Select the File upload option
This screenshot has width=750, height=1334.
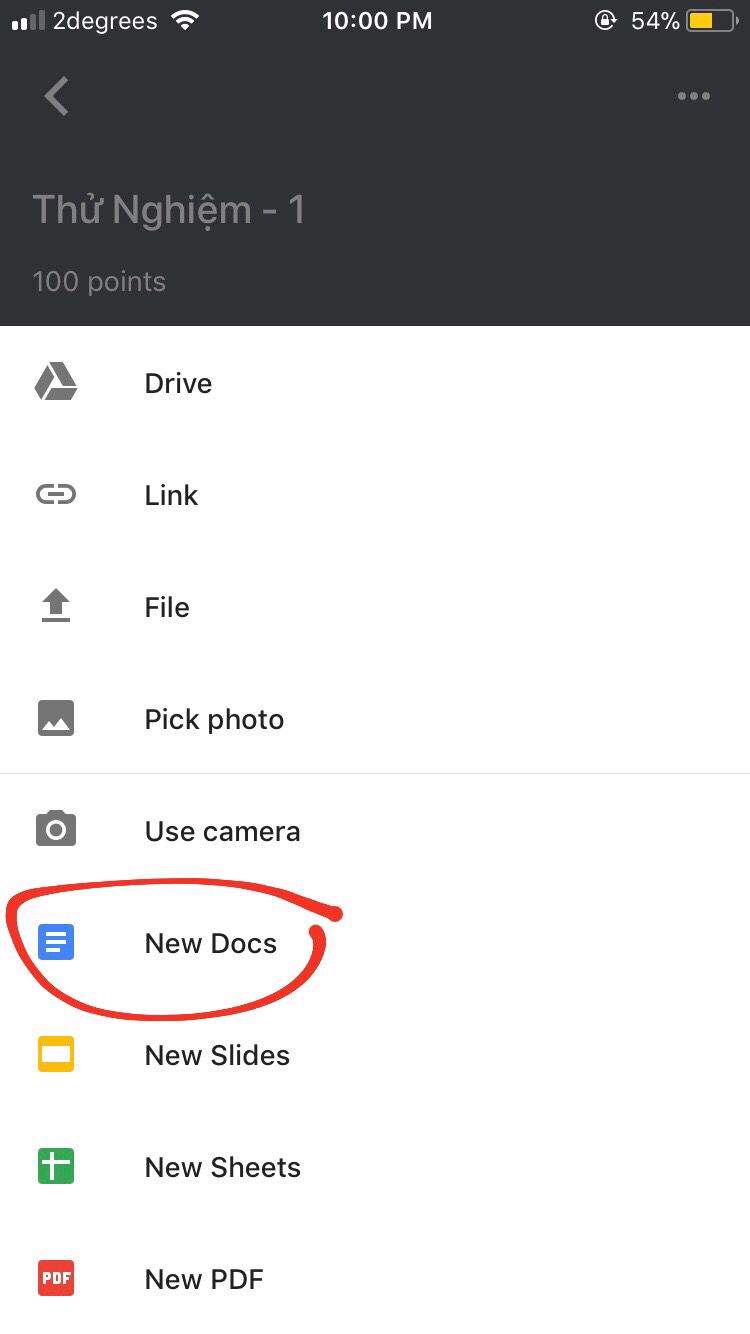coord(375,607)
